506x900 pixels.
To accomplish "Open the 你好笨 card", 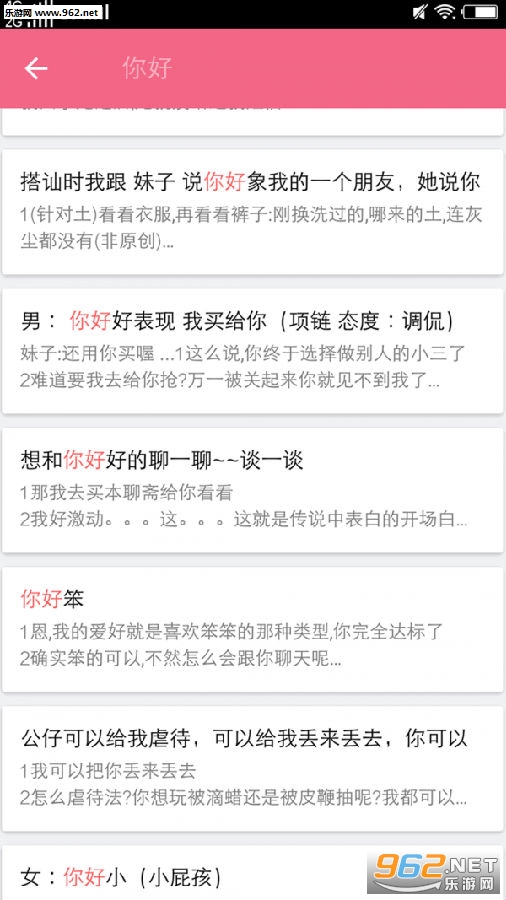I will tap(253, 630).
